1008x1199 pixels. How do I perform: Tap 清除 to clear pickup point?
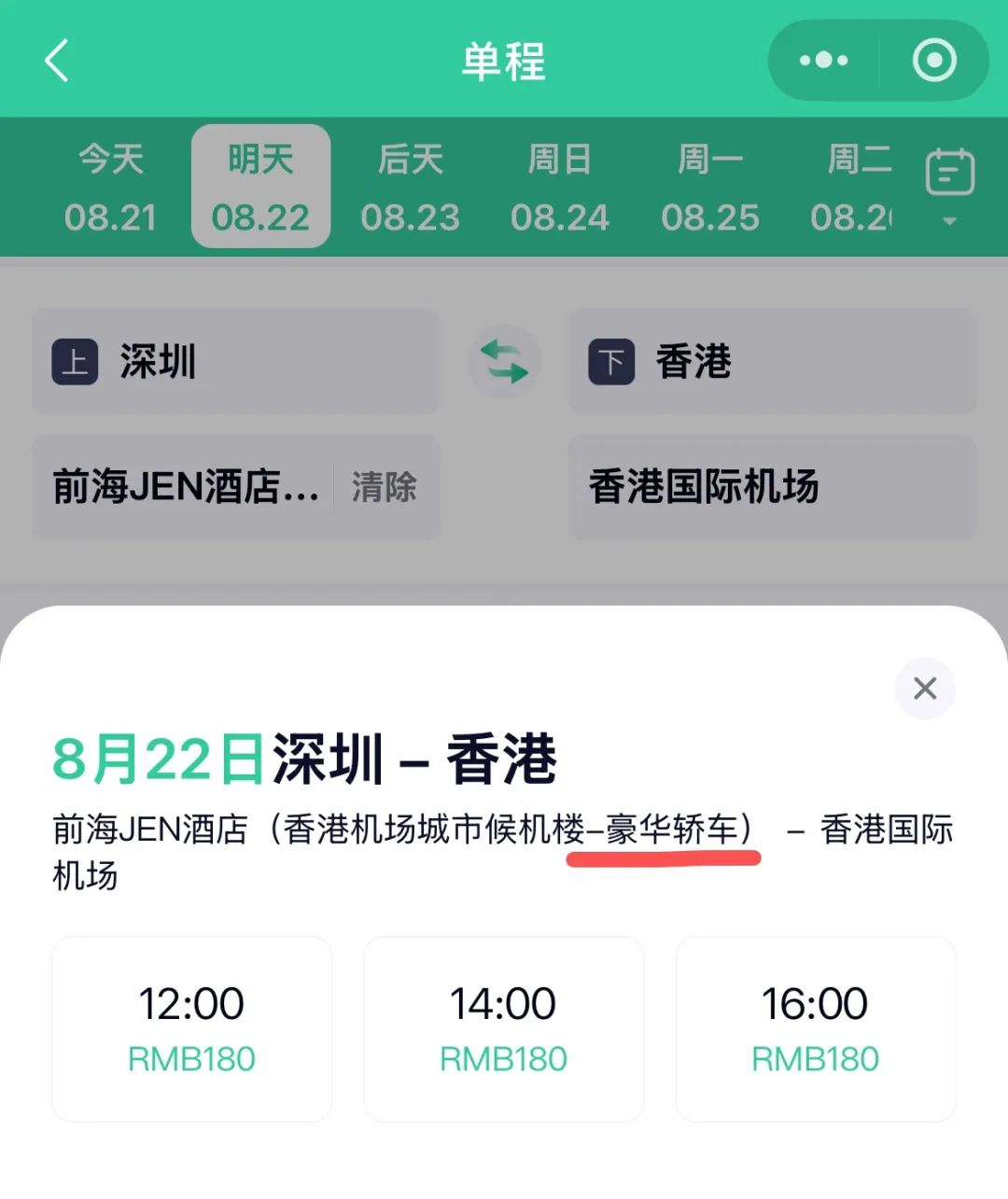tap(384, 487)
